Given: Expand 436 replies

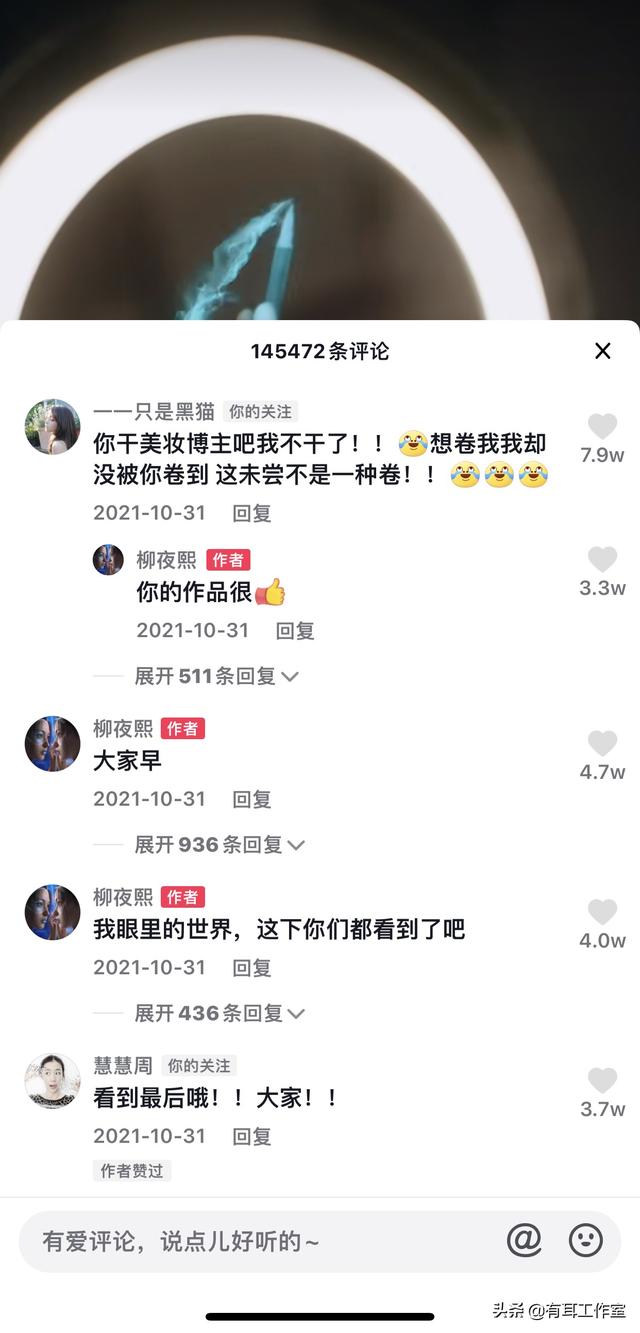Looking at the screenshot, I should 220,1013.
